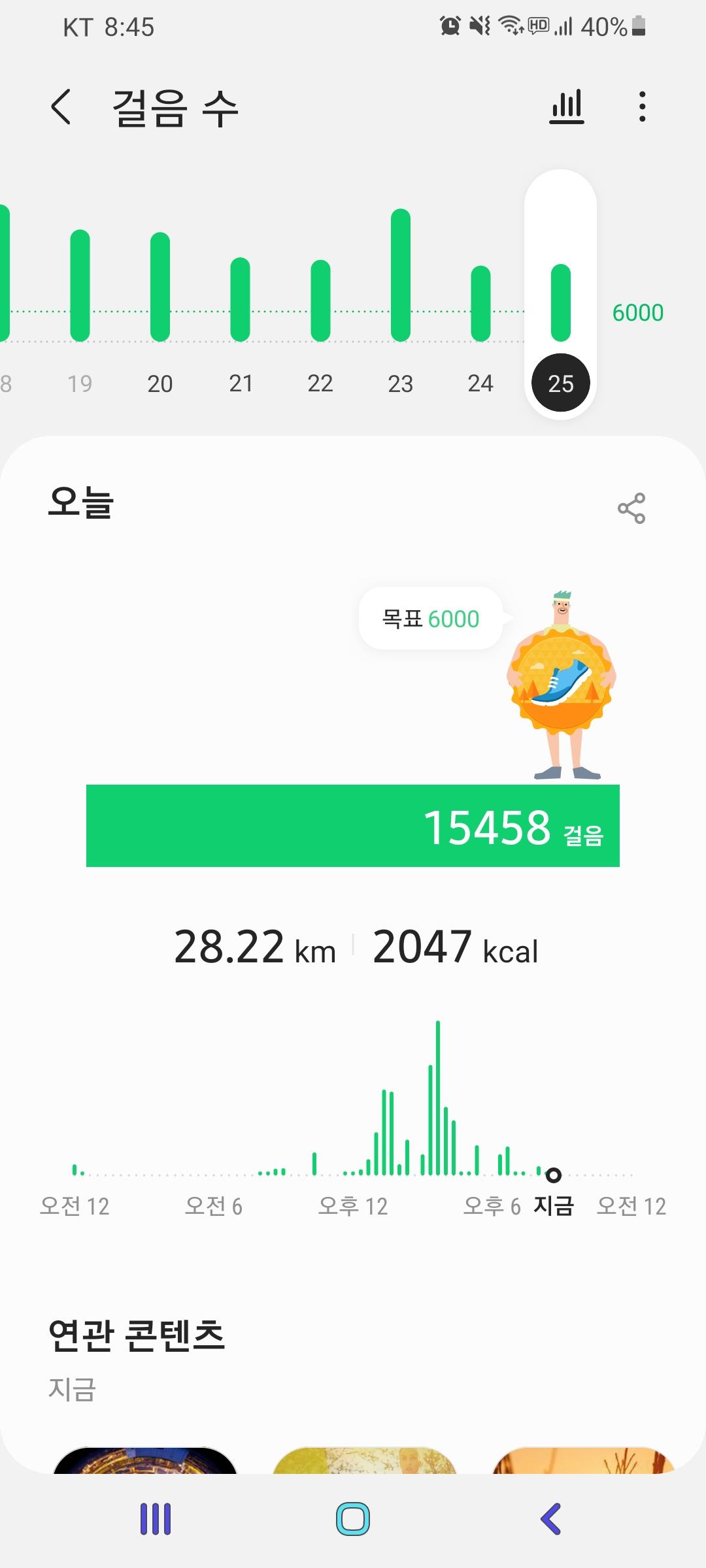Image resolution: width=706 pixels, height=1568 pixels.
Task: Open the third 연관 콘텐츠 card
Action: click(584, 1460)
